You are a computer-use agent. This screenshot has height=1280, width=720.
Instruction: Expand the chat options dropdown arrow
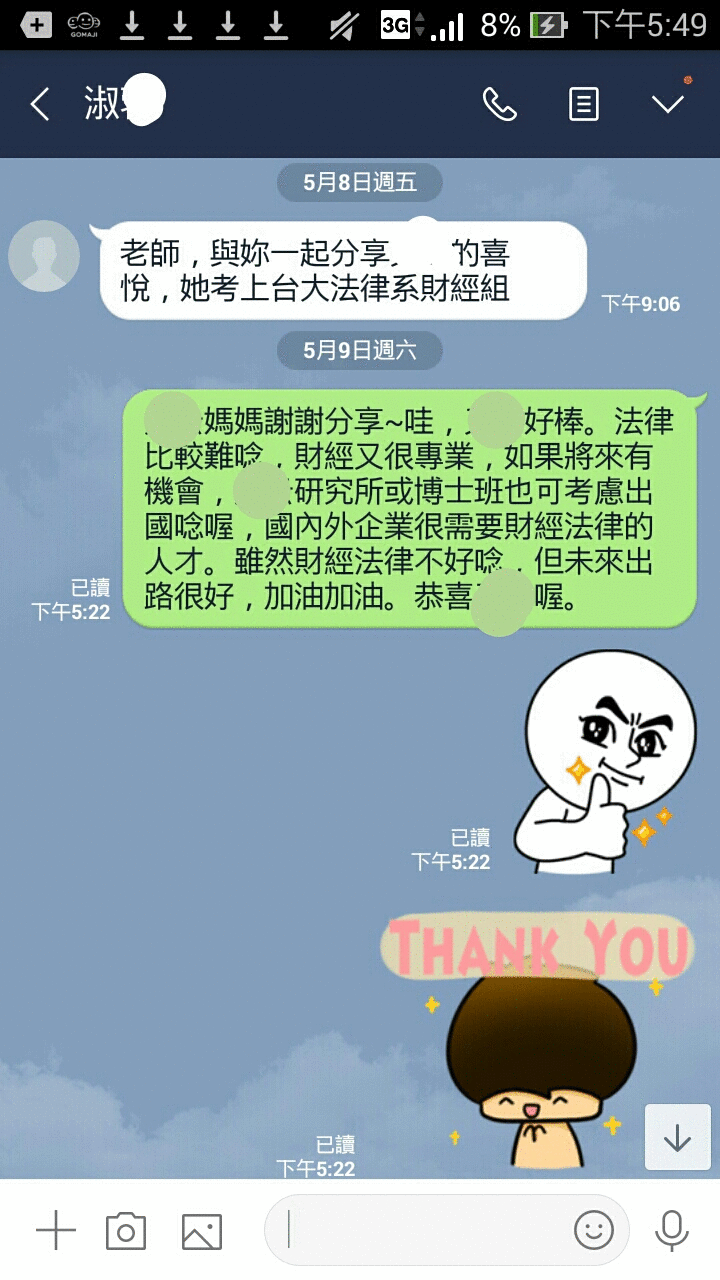pos(667,104)
